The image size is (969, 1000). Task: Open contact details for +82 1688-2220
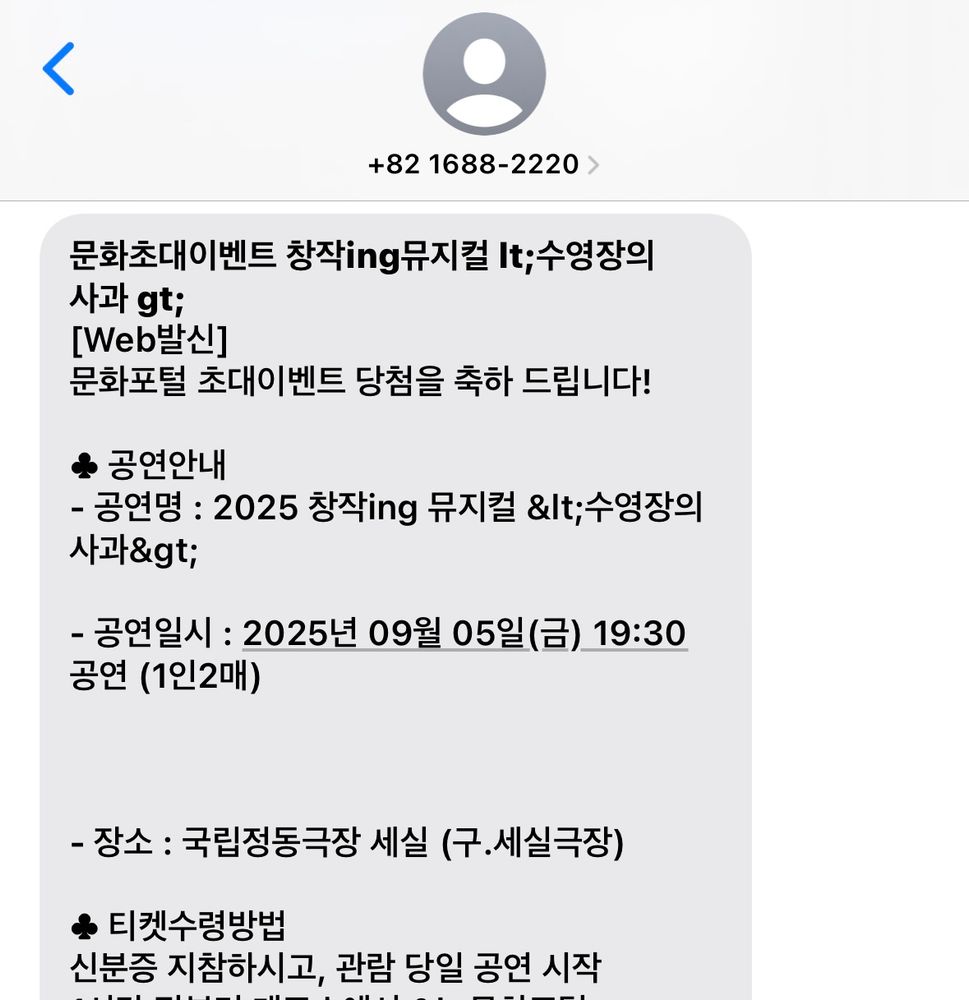[484, 165]
